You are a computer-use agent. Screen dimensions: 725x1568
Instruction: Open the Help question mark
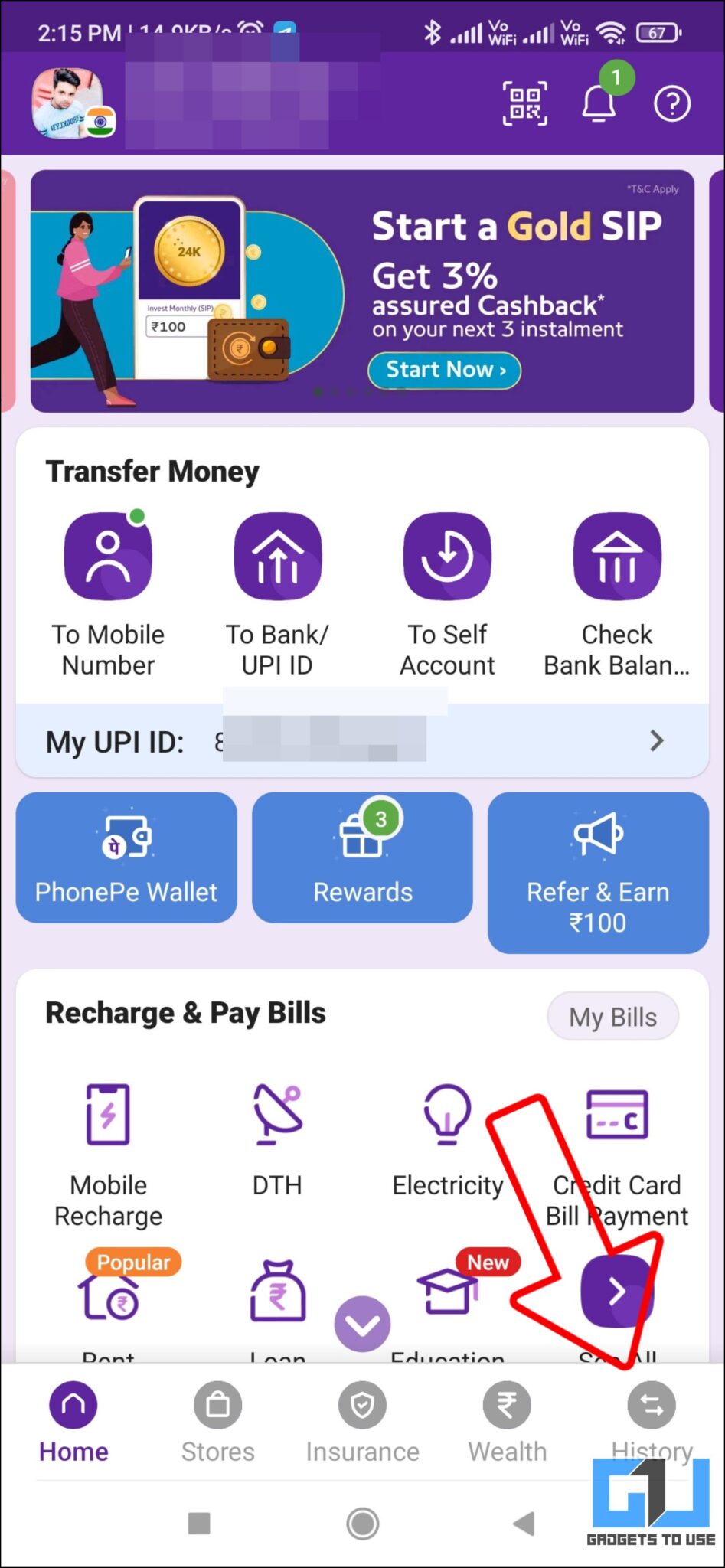[673, 103]
